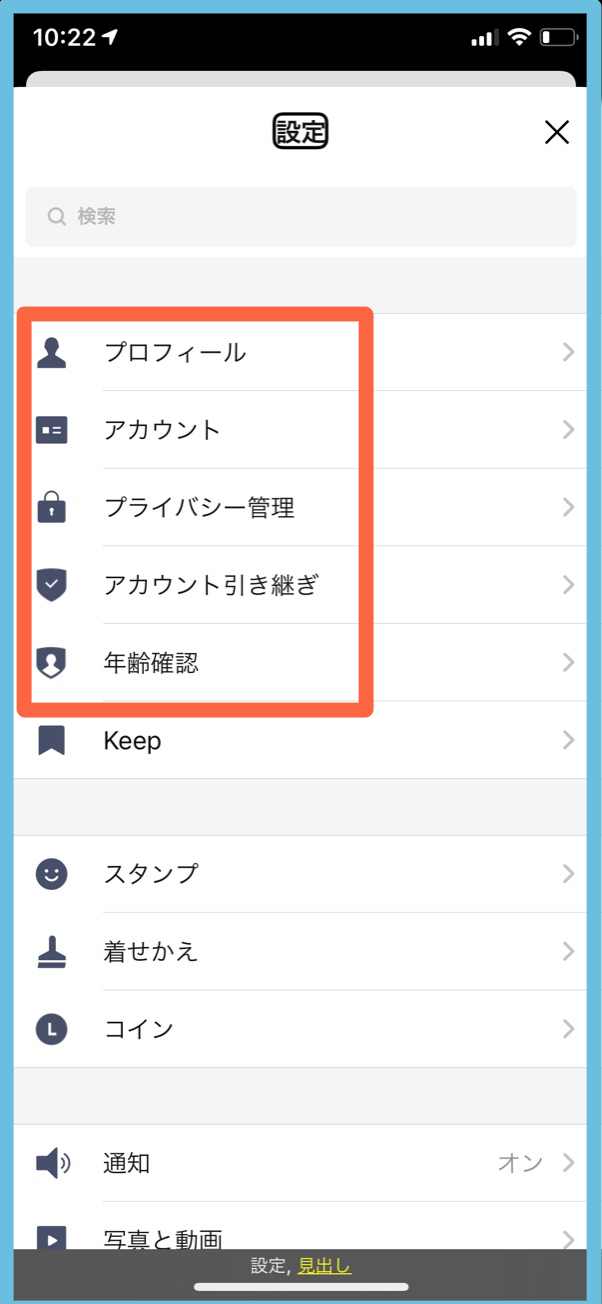Close the 設定 screen with the X
The width and height of the screenshot is (602, 1304).
[556, 132]
